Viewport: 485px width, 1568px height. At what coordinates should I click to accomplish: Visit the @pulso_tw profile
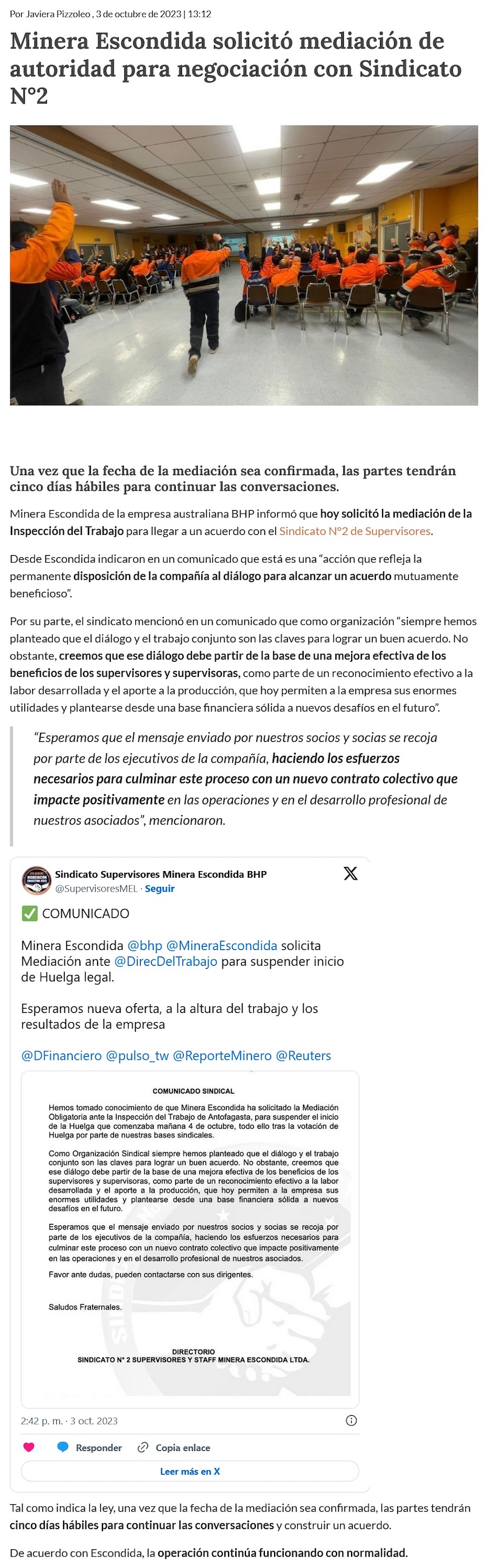[x=138, y=1055]
